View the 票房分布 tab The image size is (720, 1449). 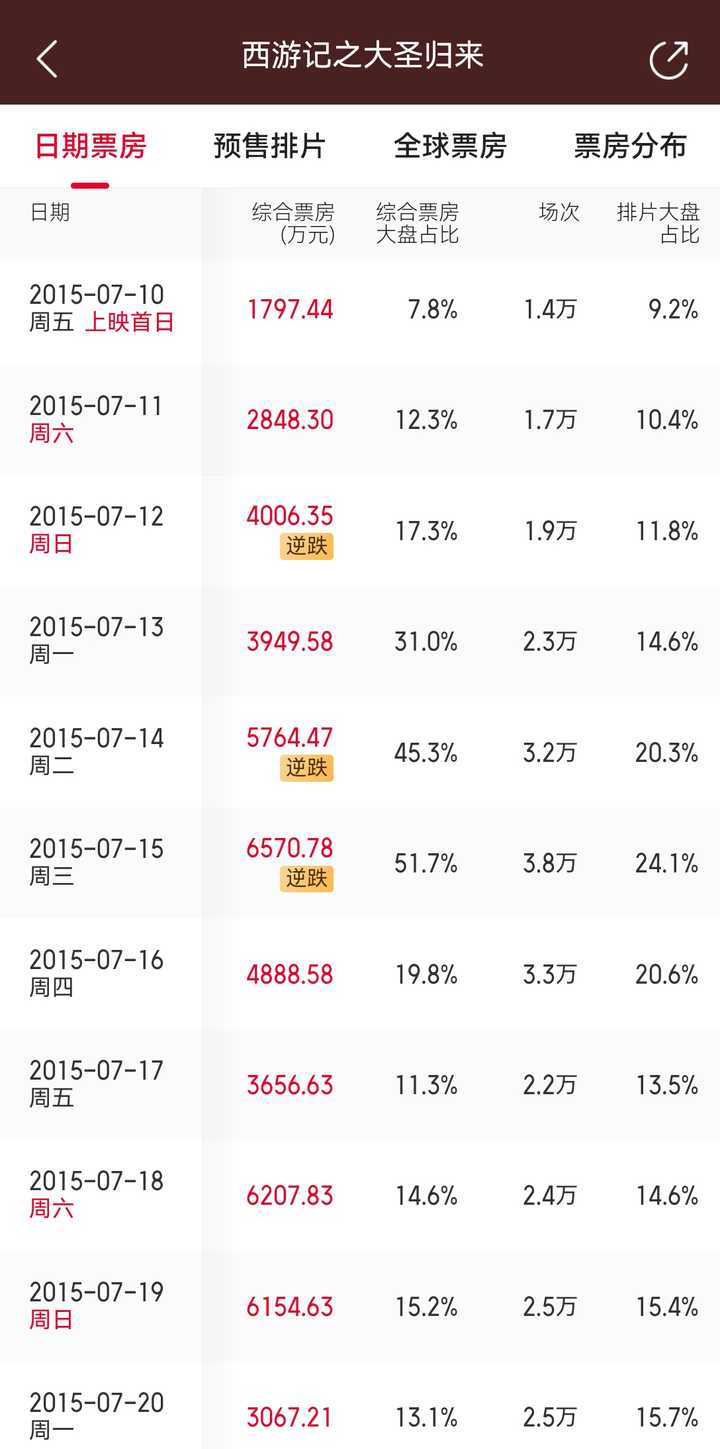click(630, 146)
